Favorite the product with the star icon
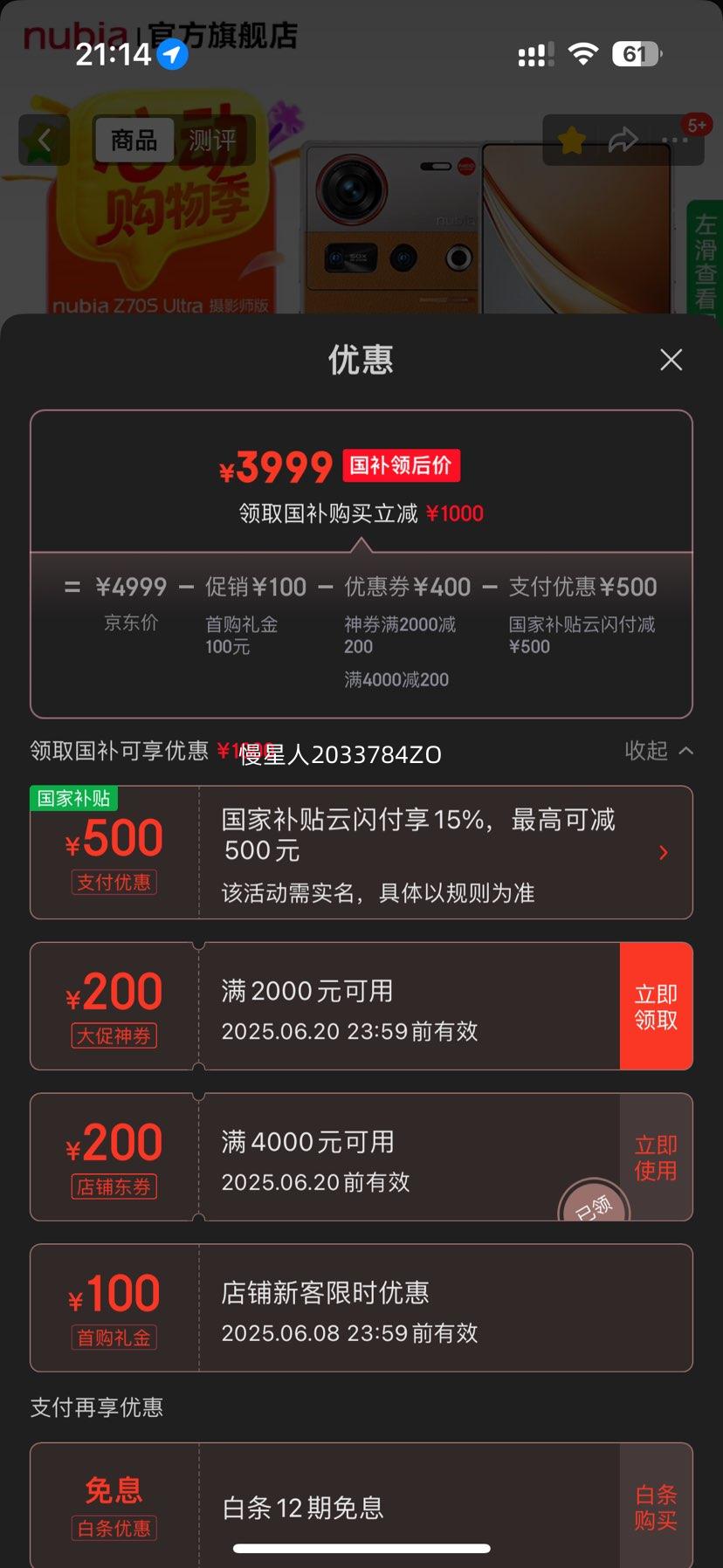This screenshot has height=1568, width=723. (572, 141)
